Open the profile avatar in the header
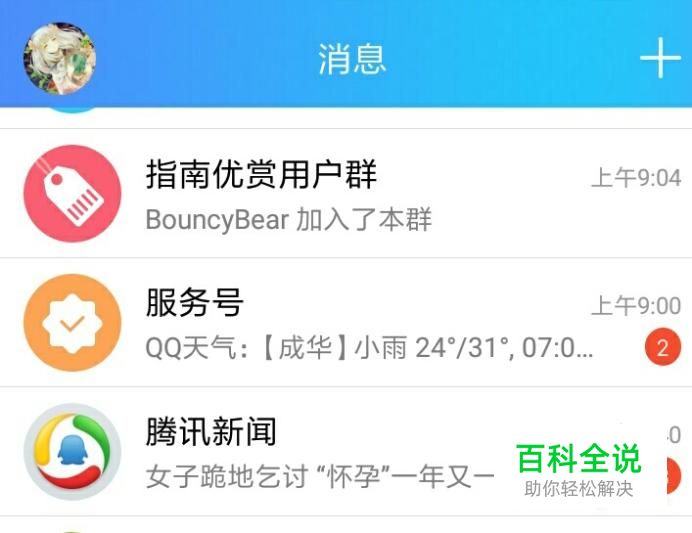Viewport: 692px width, 533px height. click(x=60, y=58)
